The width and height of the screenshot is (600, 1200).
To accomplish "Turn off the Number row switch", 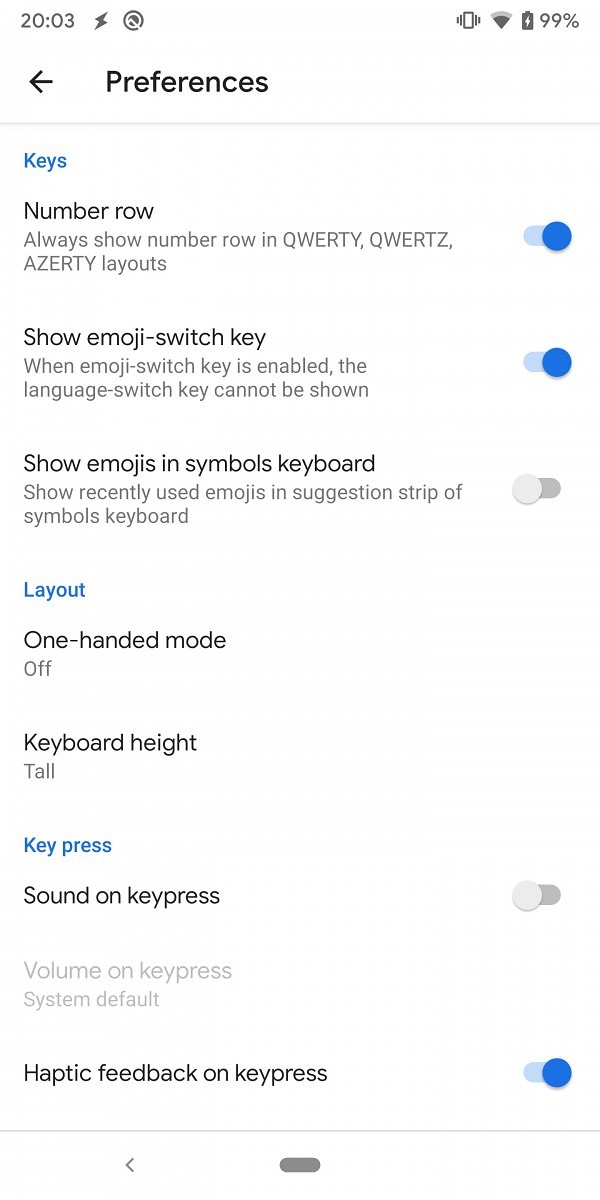I will click(x=547, y=237).
